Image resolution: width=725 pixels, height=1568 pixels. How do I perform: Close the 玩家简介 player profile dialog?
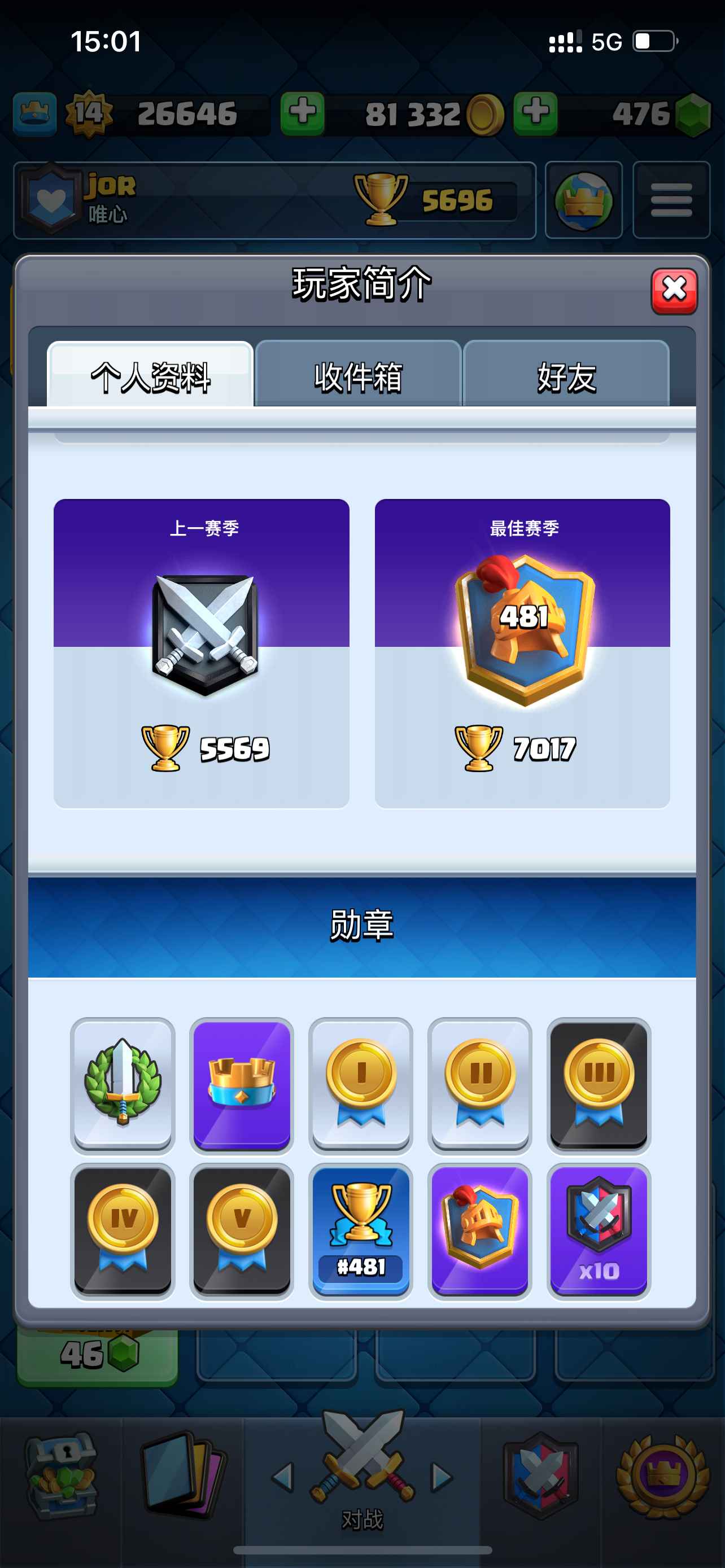click(x=674, y=290)
